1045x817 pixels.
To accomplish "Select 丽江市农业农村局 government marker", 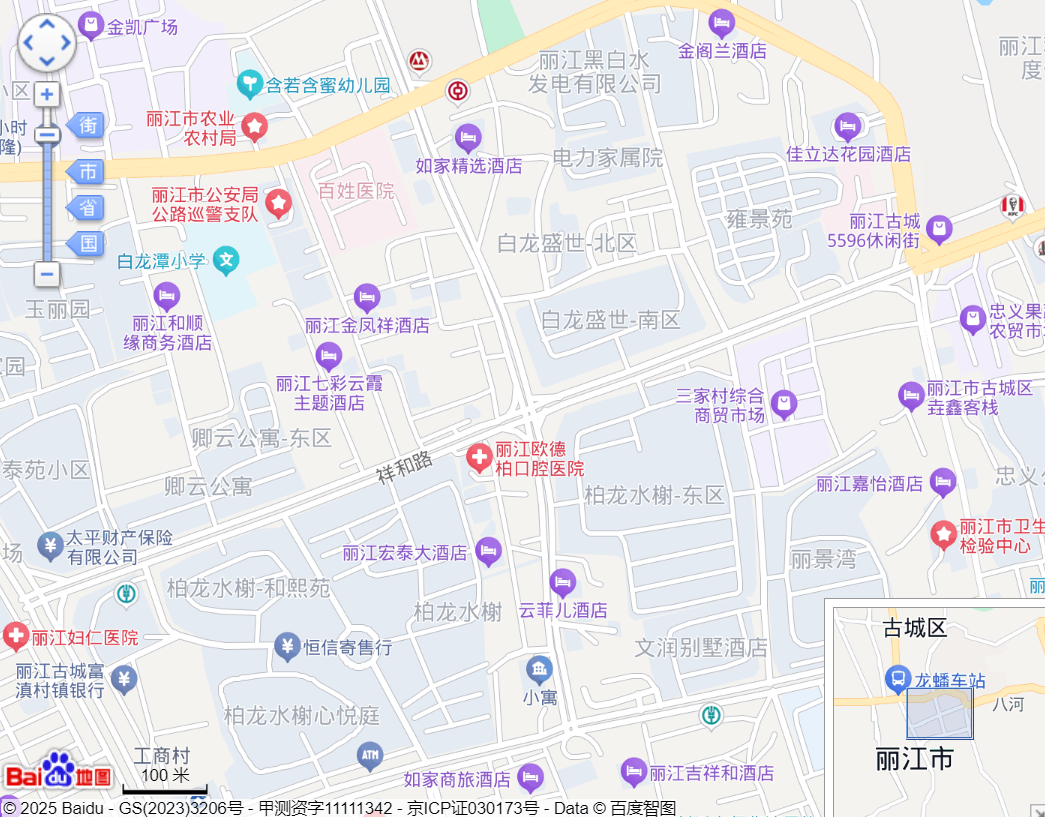I will [x=256, y=127].
